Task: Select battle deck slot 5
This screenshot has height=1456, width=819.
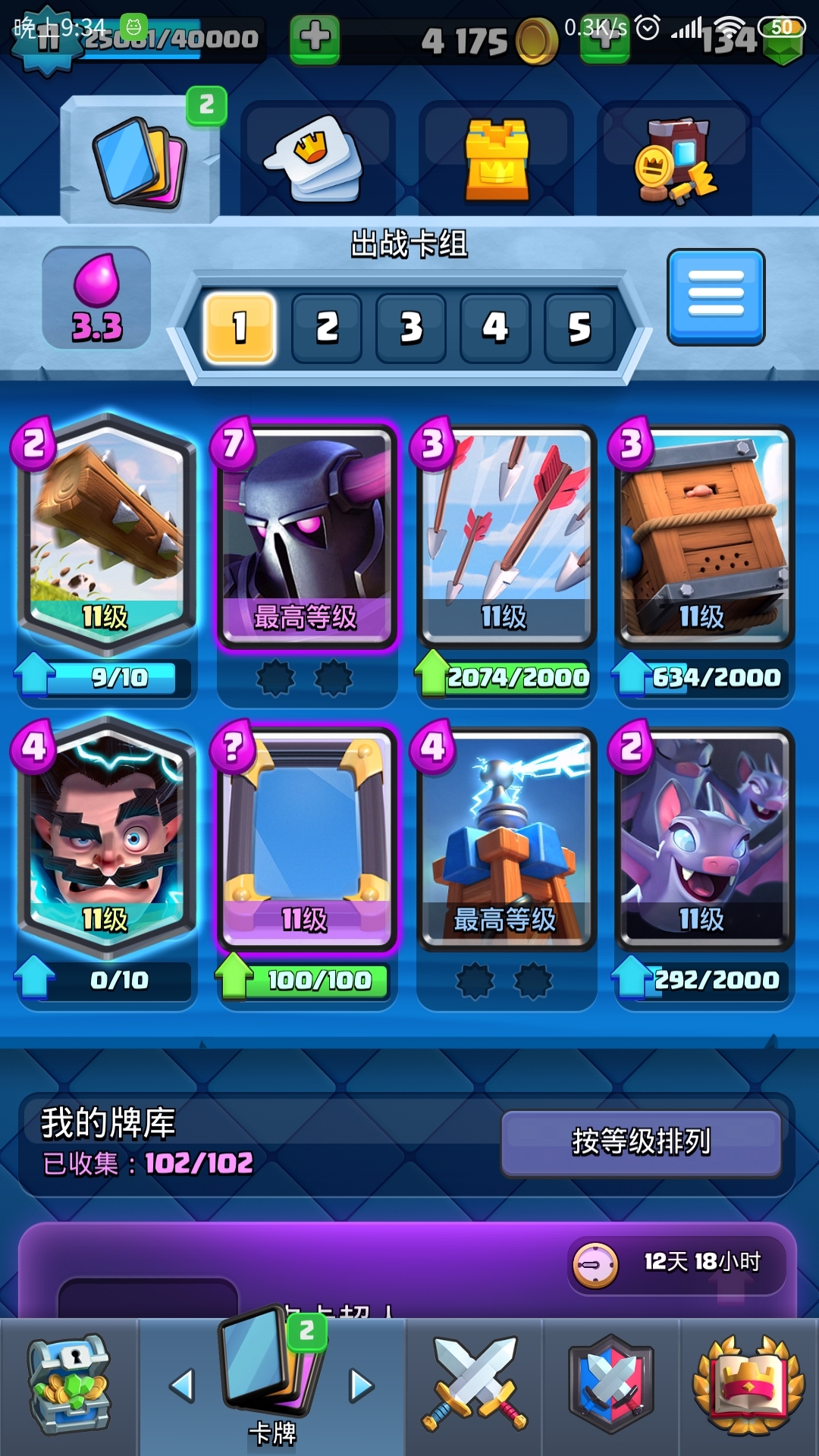Action: 579,328
